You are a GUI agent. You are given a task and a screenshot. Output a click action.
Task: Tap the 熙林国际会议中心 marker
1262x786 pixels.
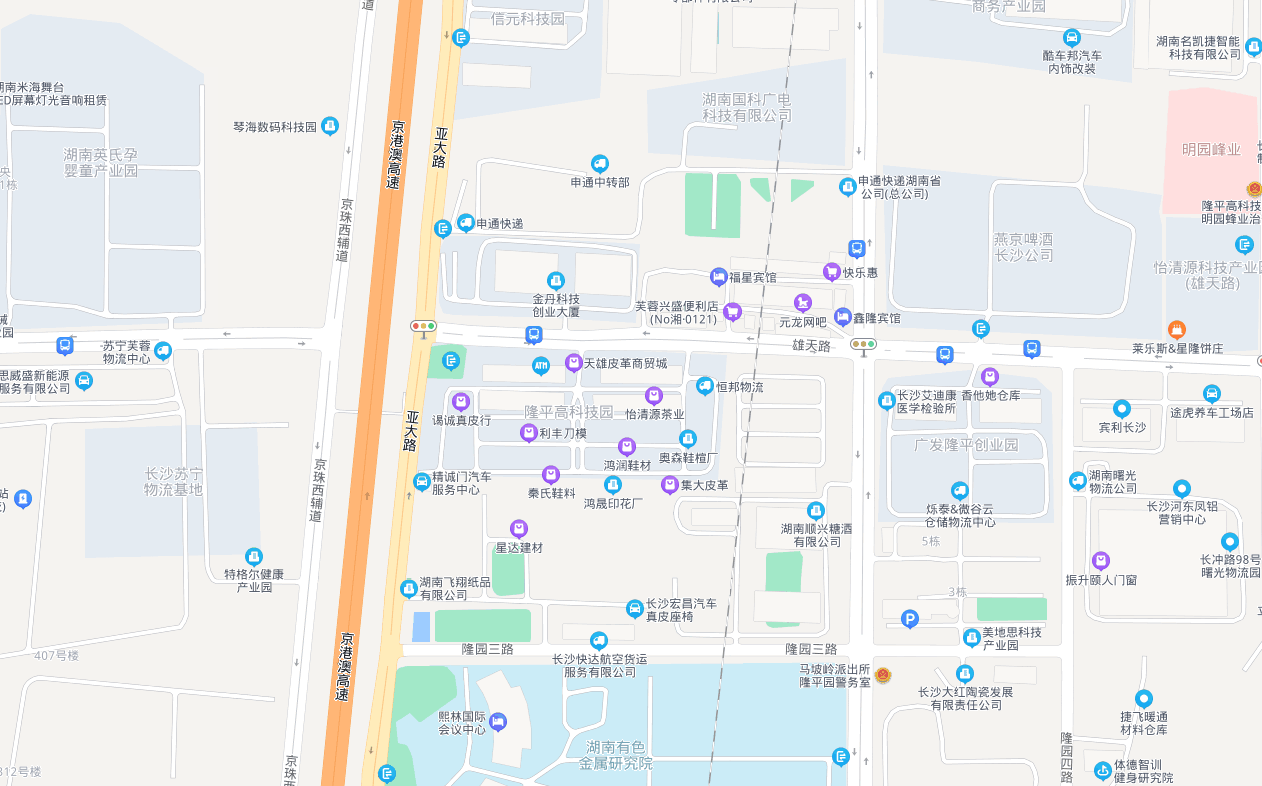tap(498, 722)
